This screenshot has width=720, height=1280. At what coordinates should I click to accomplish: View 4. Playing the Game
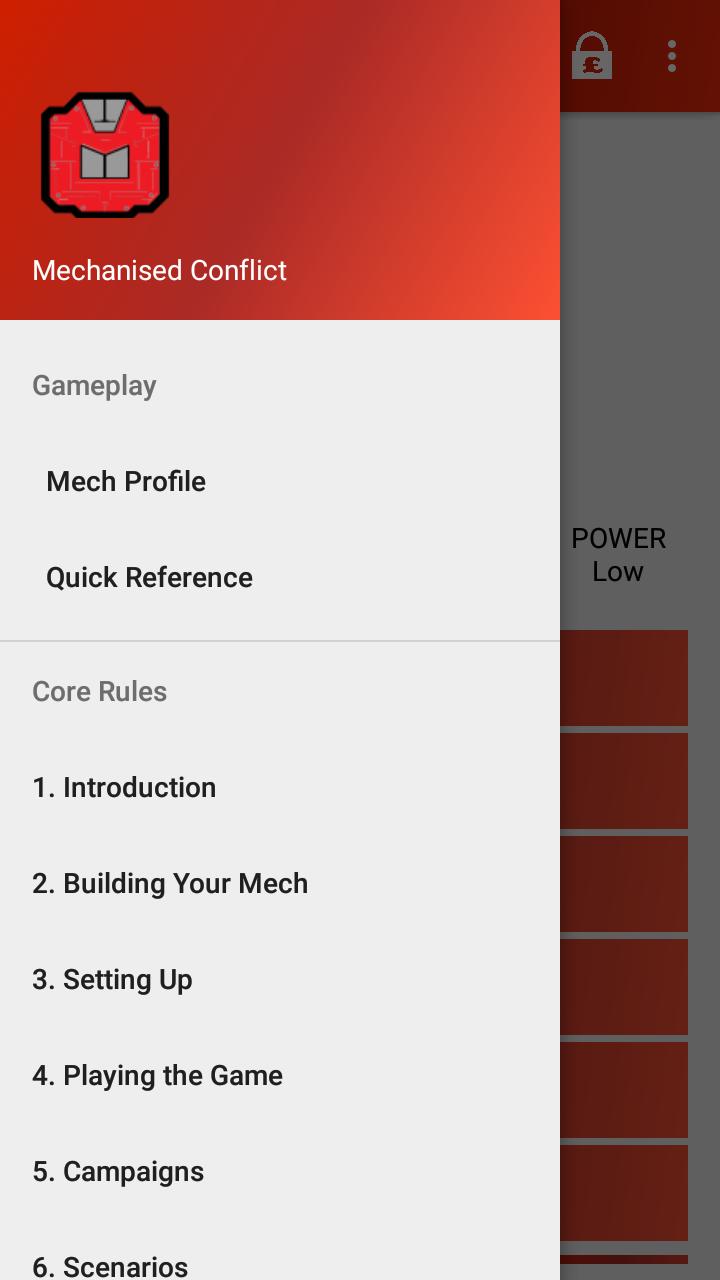(157, 1075)
